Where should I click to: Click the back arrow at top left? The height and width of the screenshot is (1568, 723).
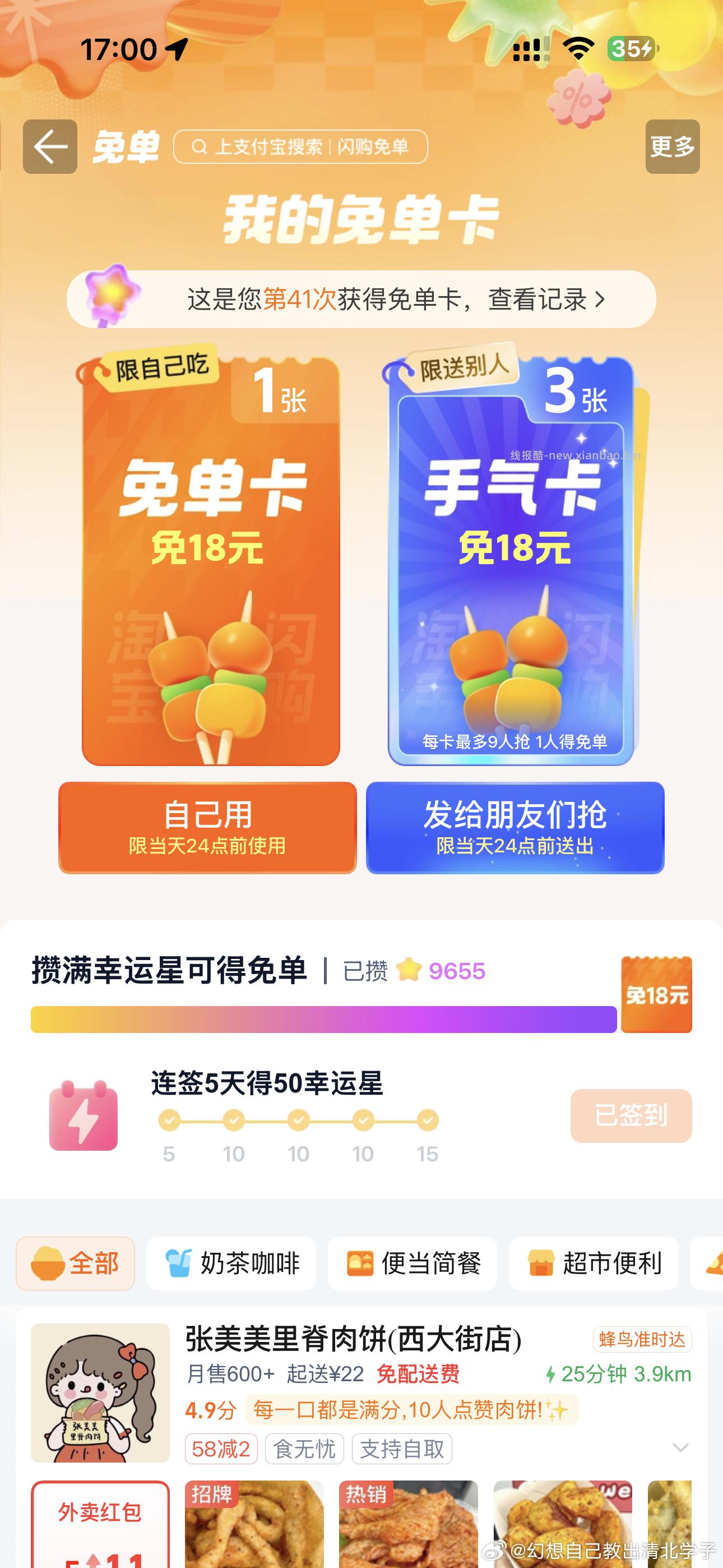click(50, 146)
